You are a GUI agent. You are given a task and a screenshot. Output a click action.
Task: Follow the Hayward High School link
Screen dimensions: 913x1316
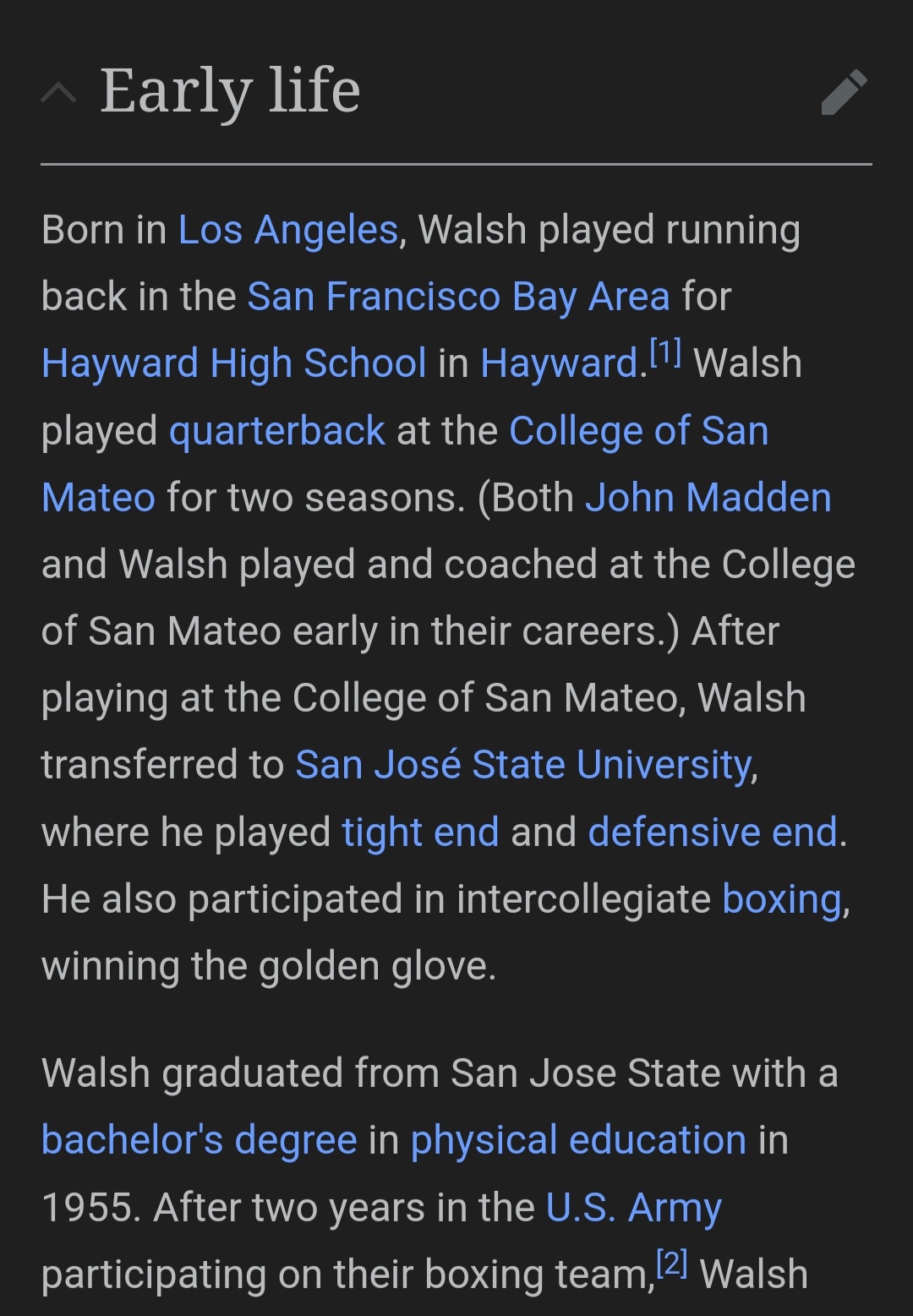[234, 363]
